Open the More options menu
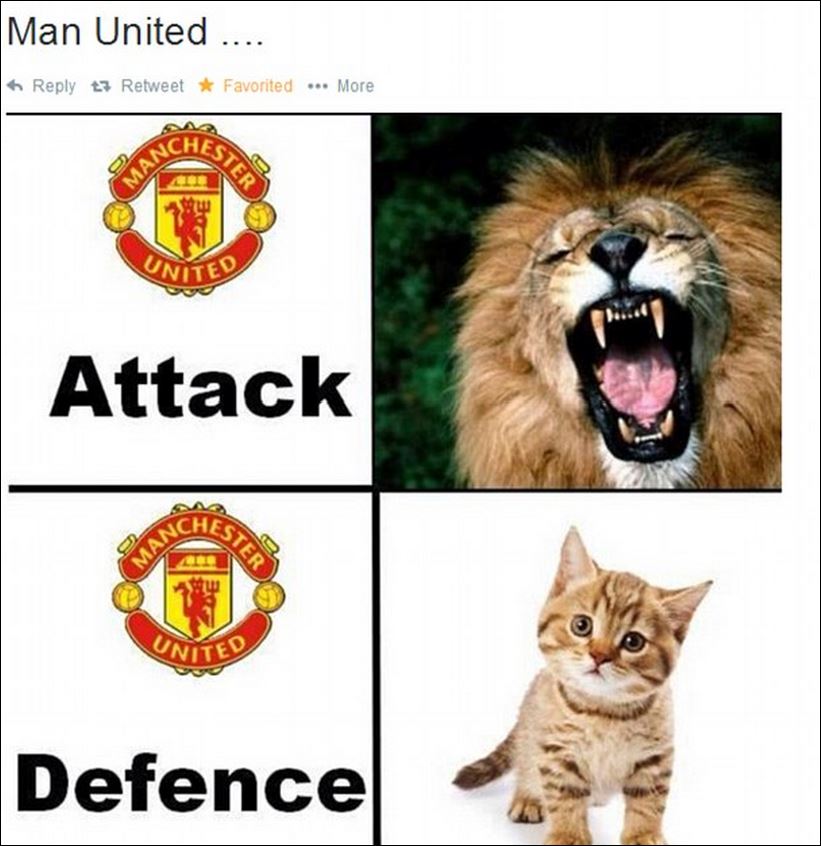This screenshot has width=821, height=846. pyautogui.click(x=341, y=86)
